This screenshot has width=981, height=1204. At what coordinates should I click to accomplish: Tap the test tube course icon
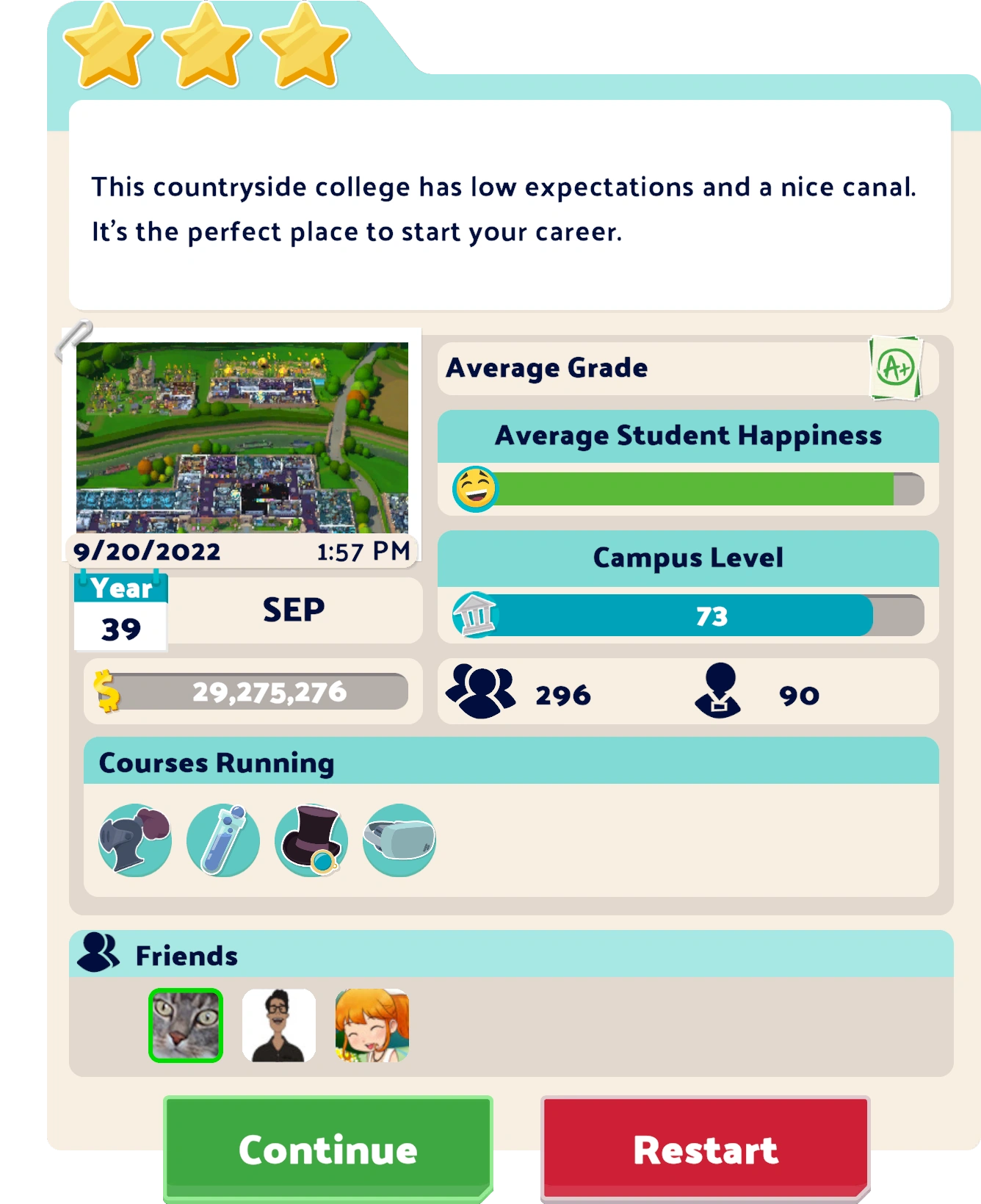pos(223,840)
